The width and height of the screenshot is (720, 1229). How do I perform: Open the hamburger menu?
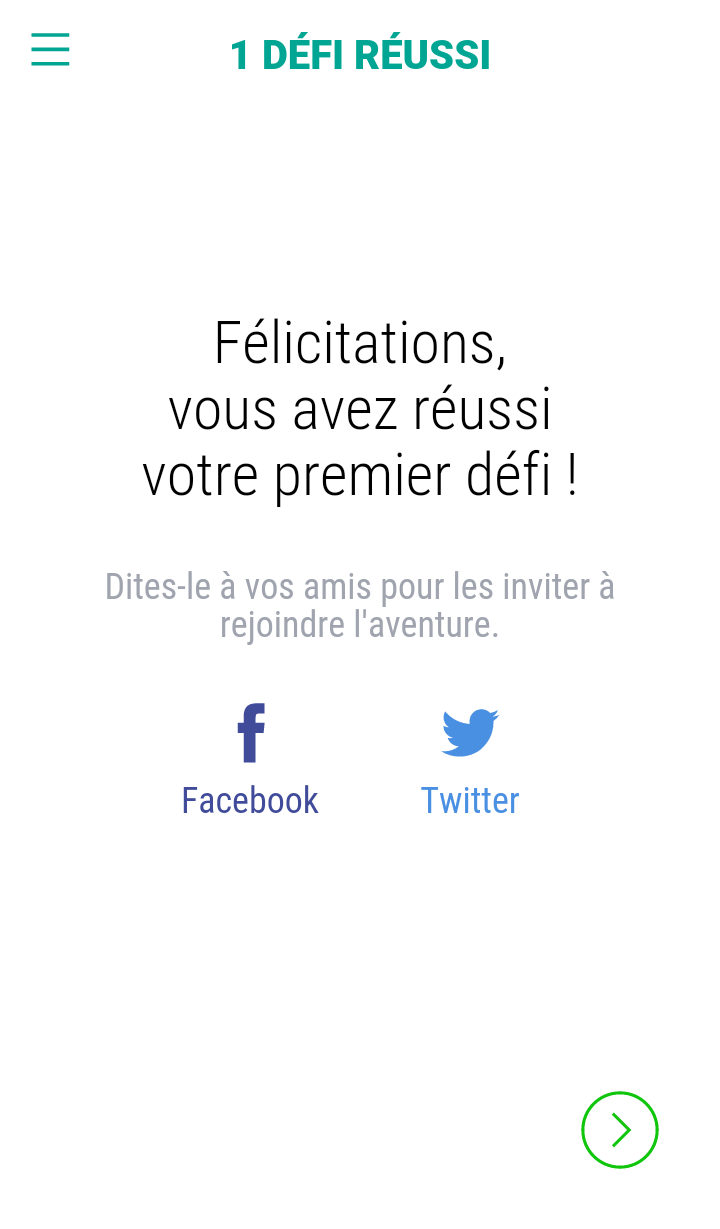(x=50, y=49)
